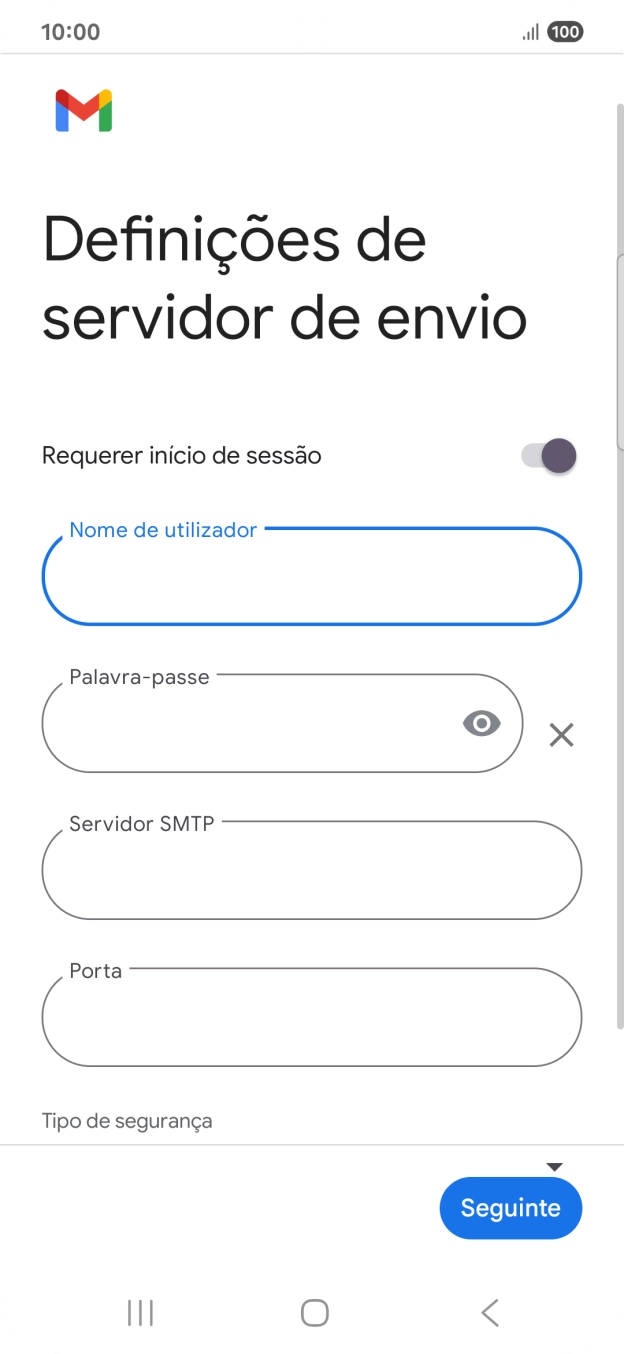Tap the Palavra-passe field
This screenshot has width=624, height=1354.
[x=282, y=723]
